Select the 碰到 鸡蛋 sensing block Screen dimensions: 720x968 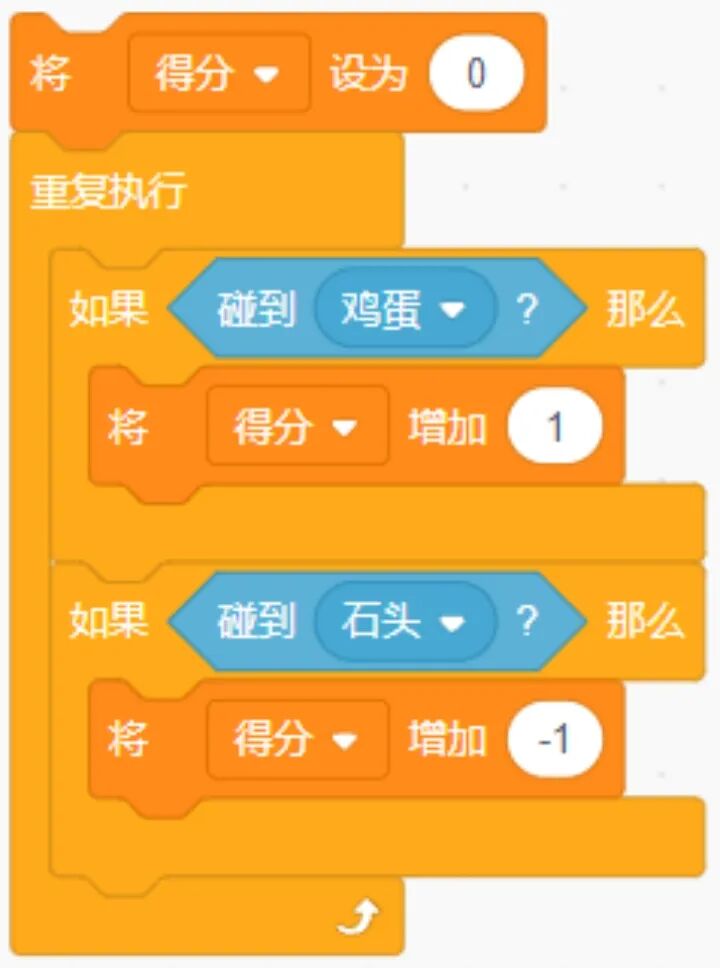click(260, 310)
